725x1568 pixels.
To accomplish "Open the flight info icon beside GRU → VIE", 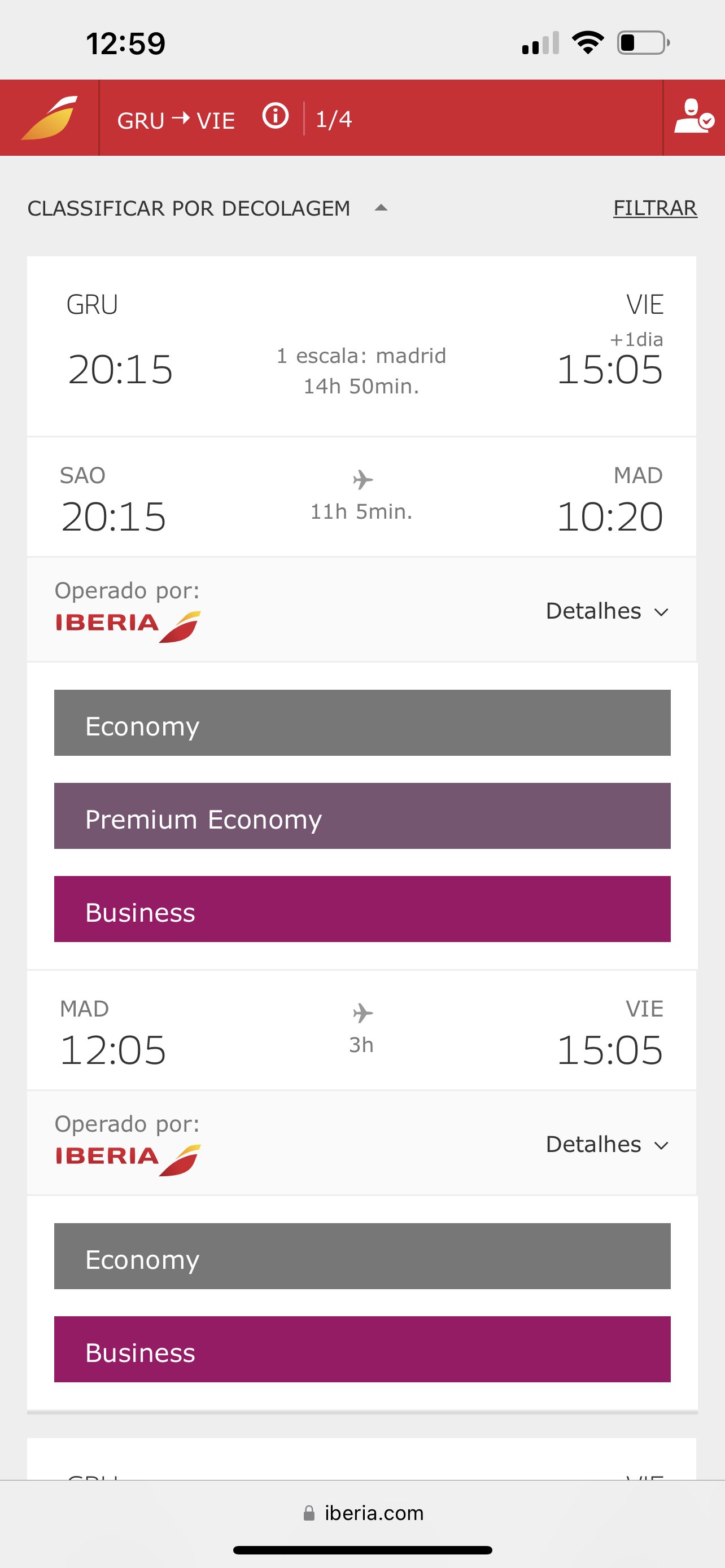I will point(275,116).
